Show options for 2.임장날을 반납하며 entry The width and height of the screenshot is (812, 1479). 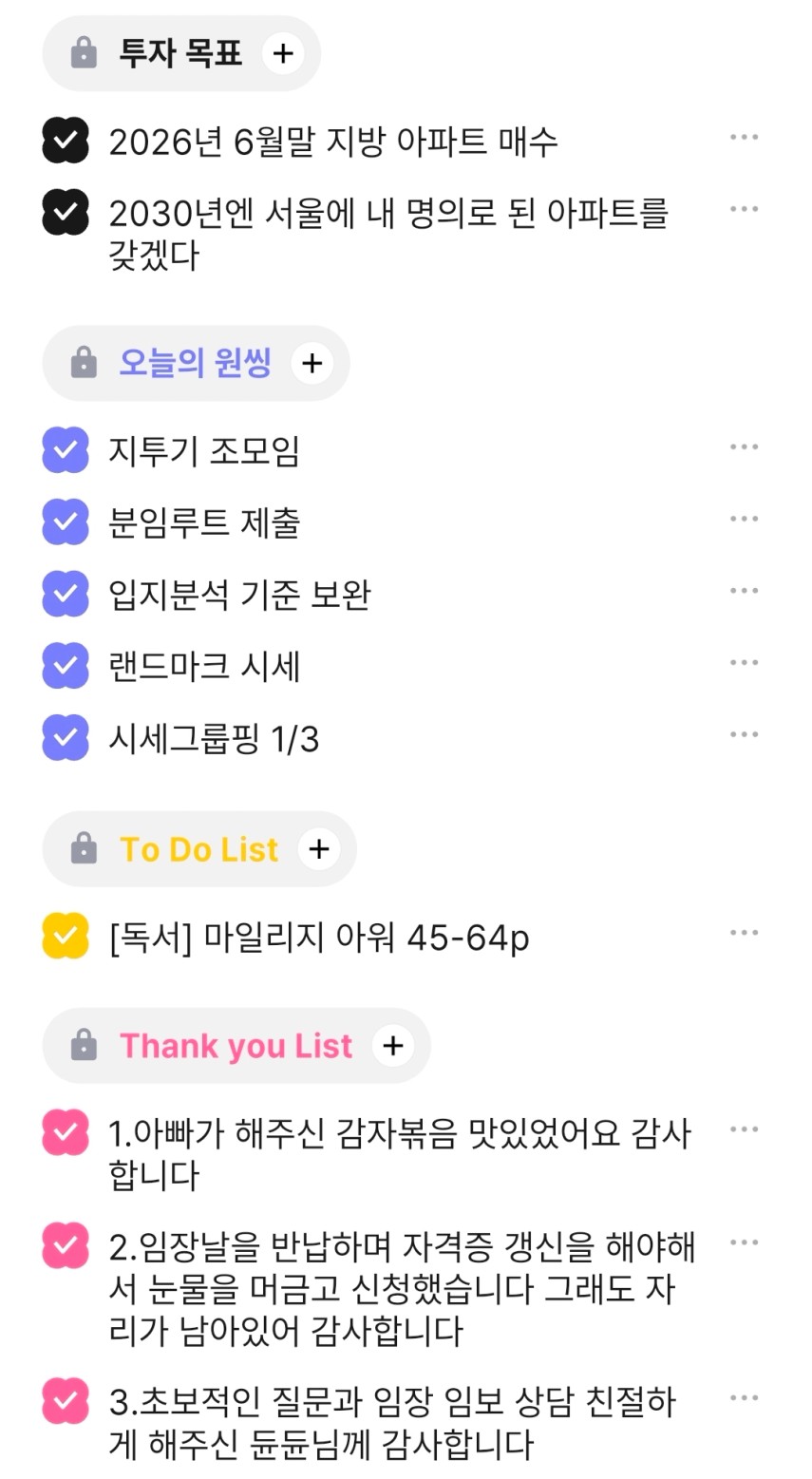(744, 1242)
